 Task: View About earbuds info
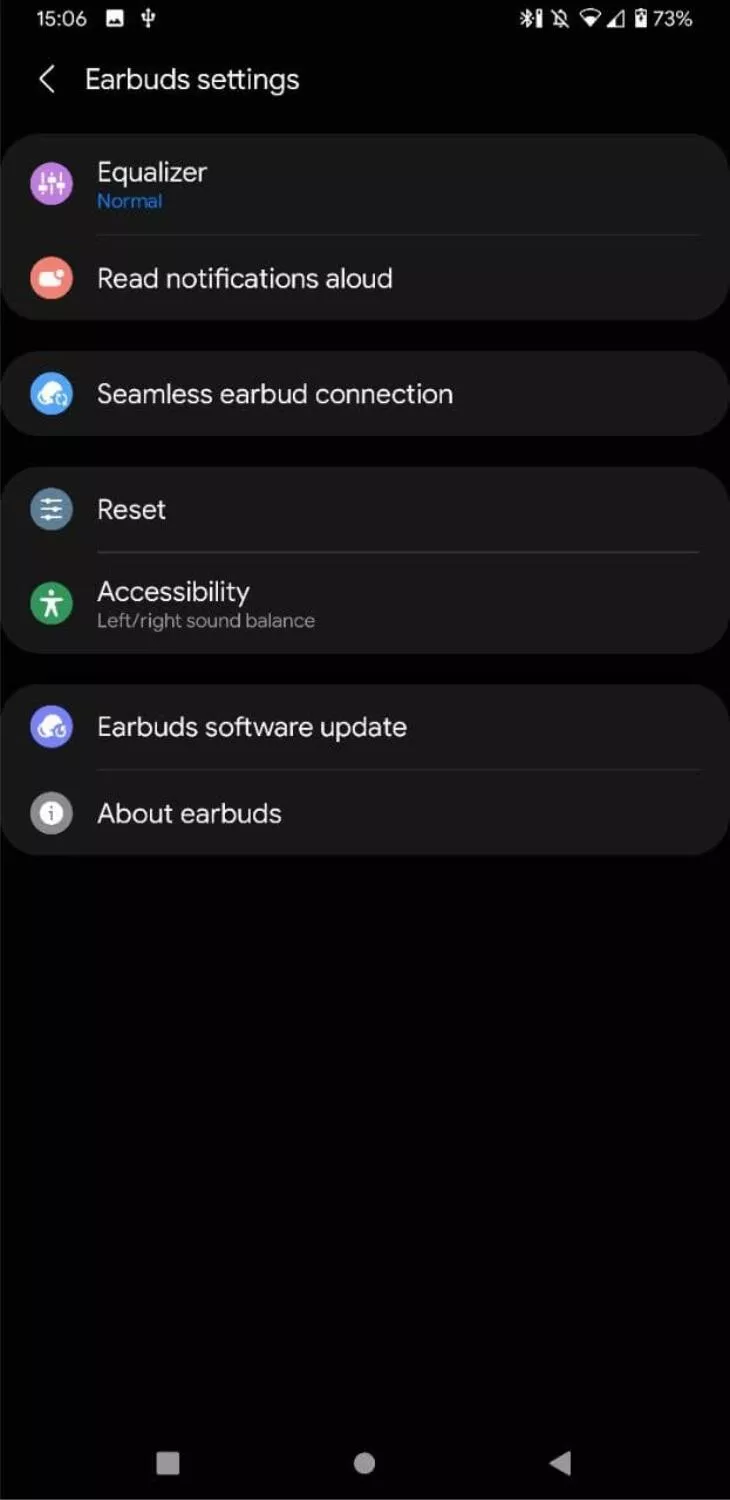[x=365, y=813]
